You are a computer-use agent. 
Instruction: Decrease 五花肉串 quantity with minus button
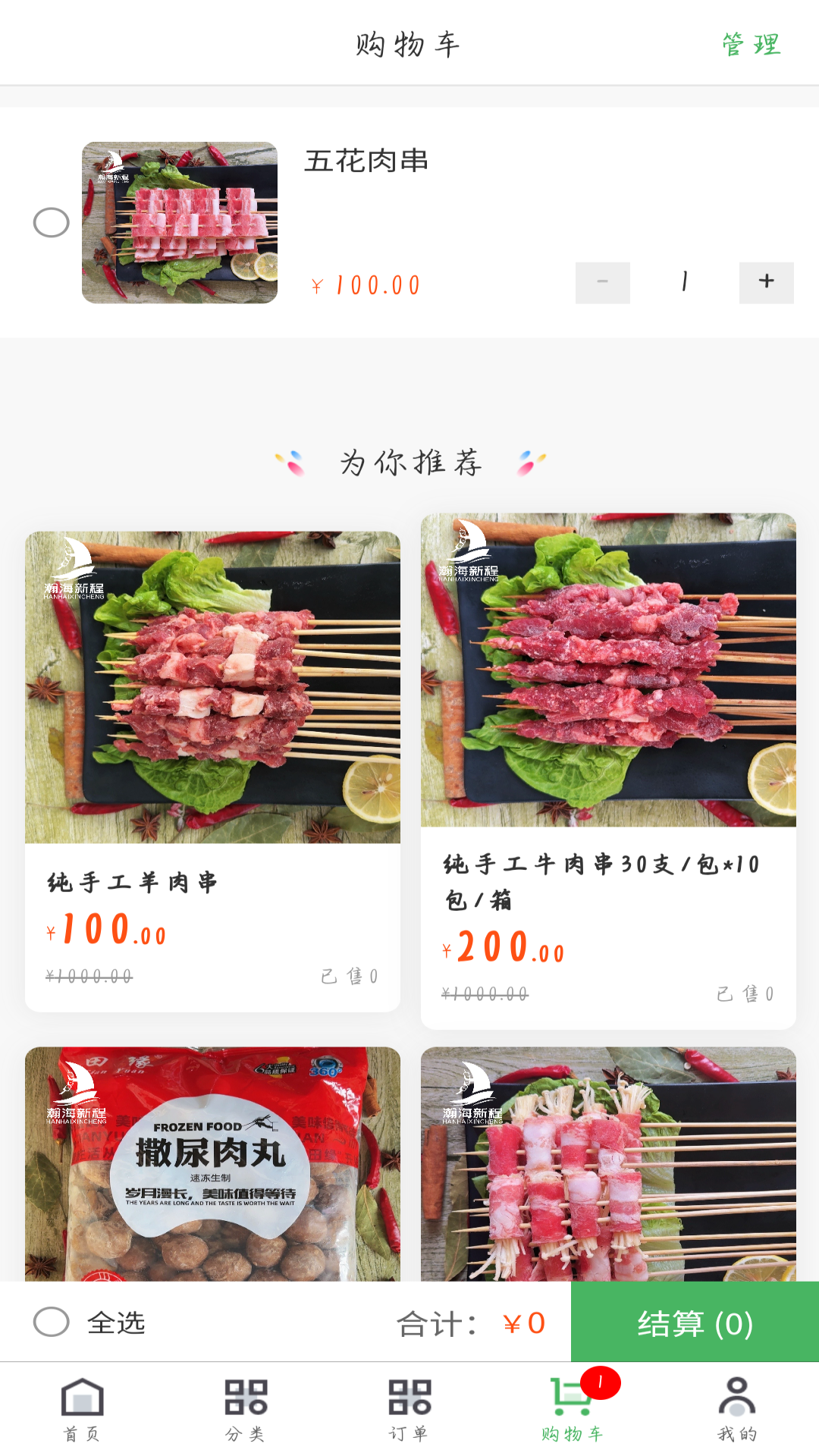click(x=603, y=282)
